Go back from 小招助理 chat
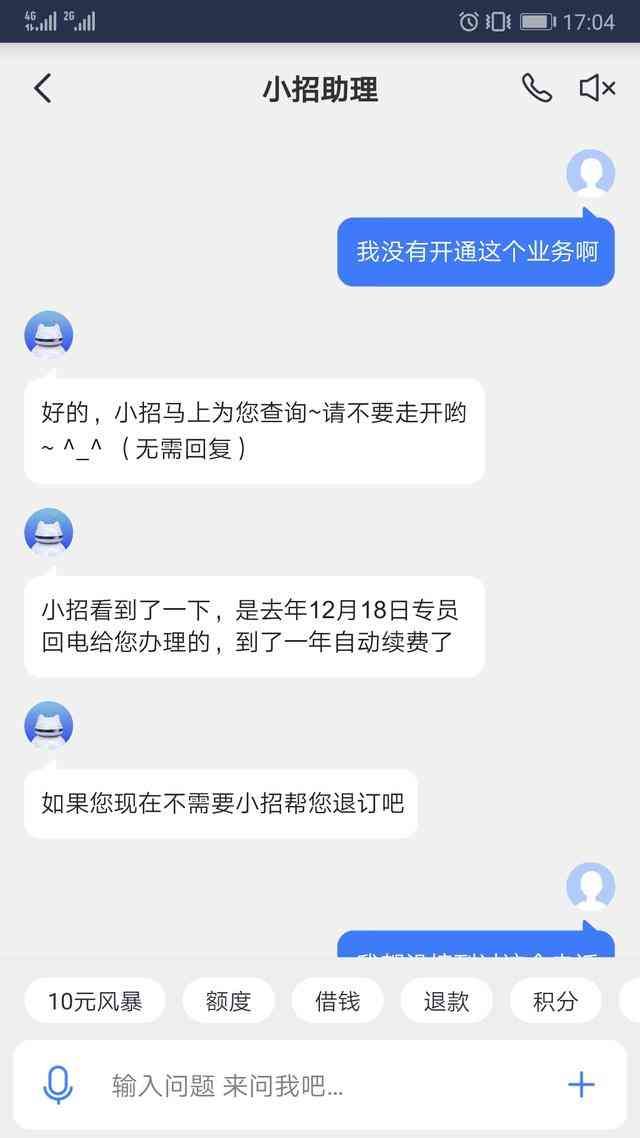The width and height of the screenshot is (640, 1138). 42,89
